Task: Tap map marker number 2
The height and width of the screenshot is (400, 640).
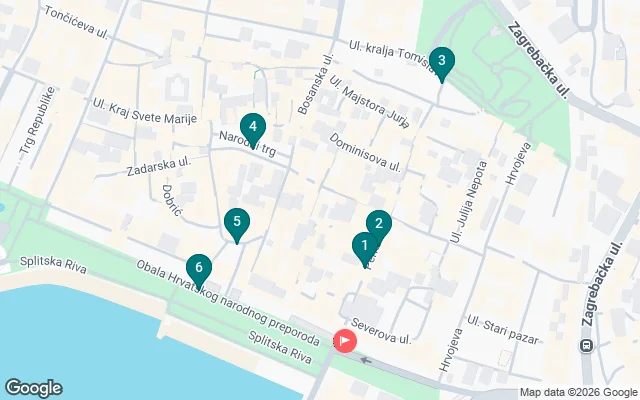Action: [378, 225]
